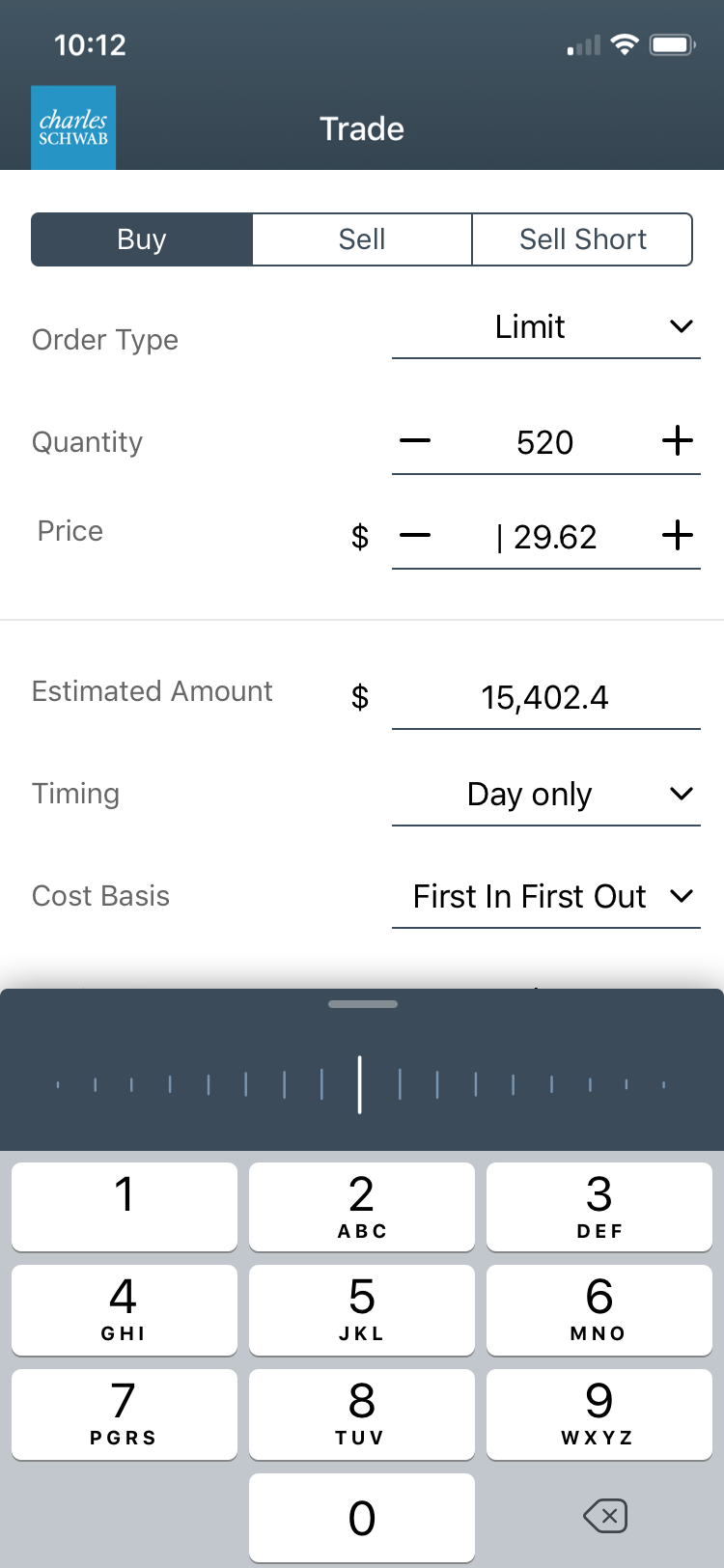Expand the Timing dropdown

pos(545,795)
